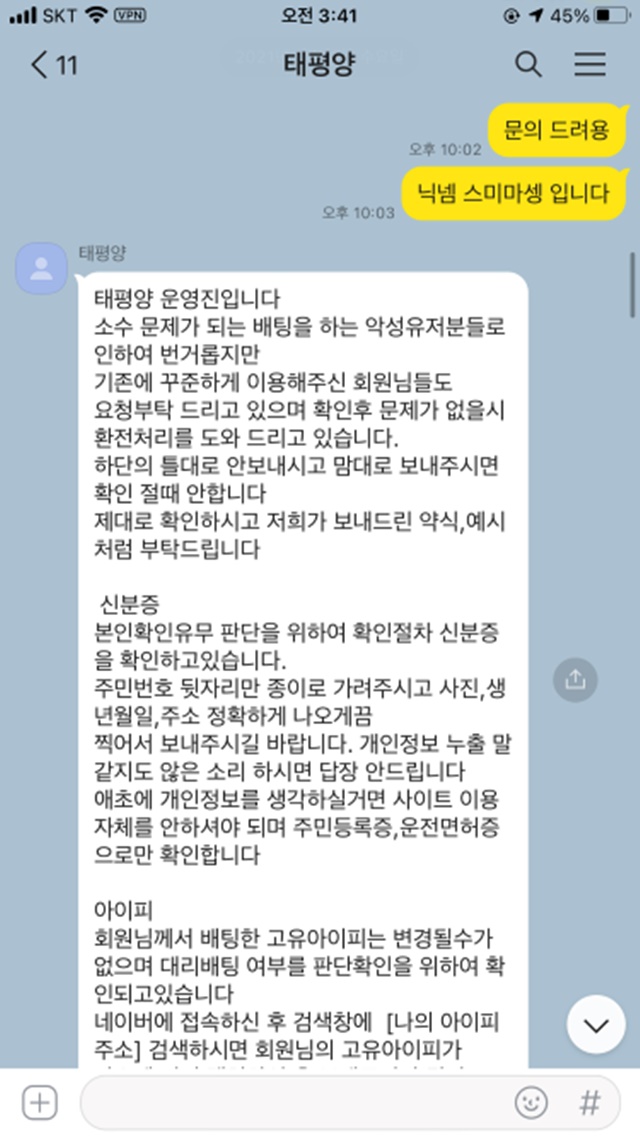Go back to the chat list
The image size is (640, 1137).
(53, 65)
